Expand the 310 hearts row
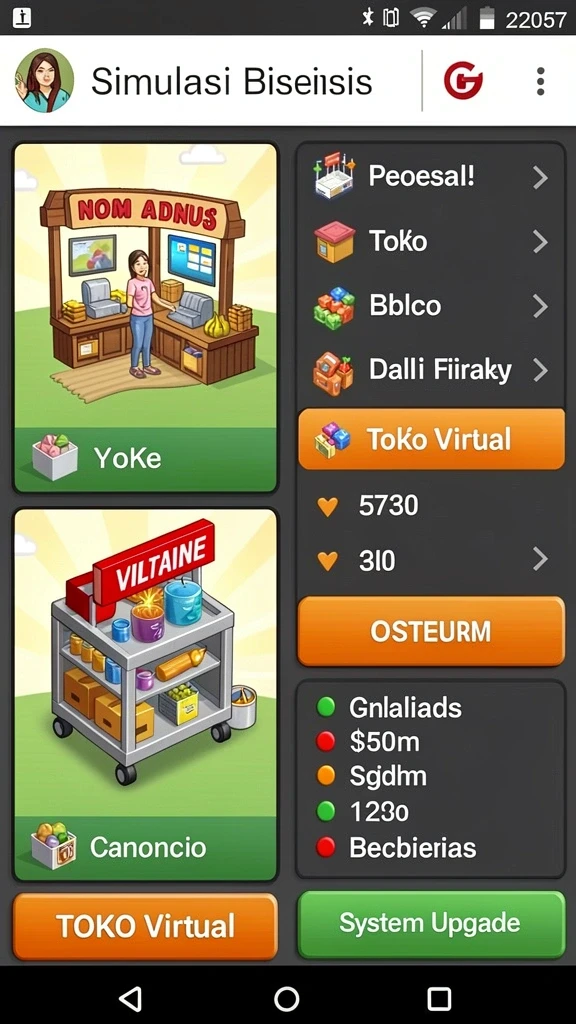576x1024 pixels. click(x=431, y=560)
